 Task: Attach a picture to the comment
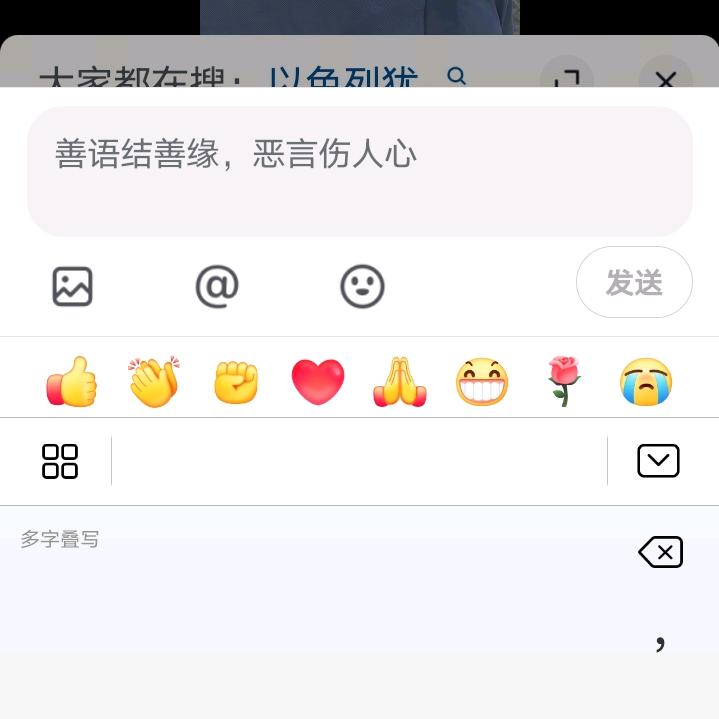(72, 287)
